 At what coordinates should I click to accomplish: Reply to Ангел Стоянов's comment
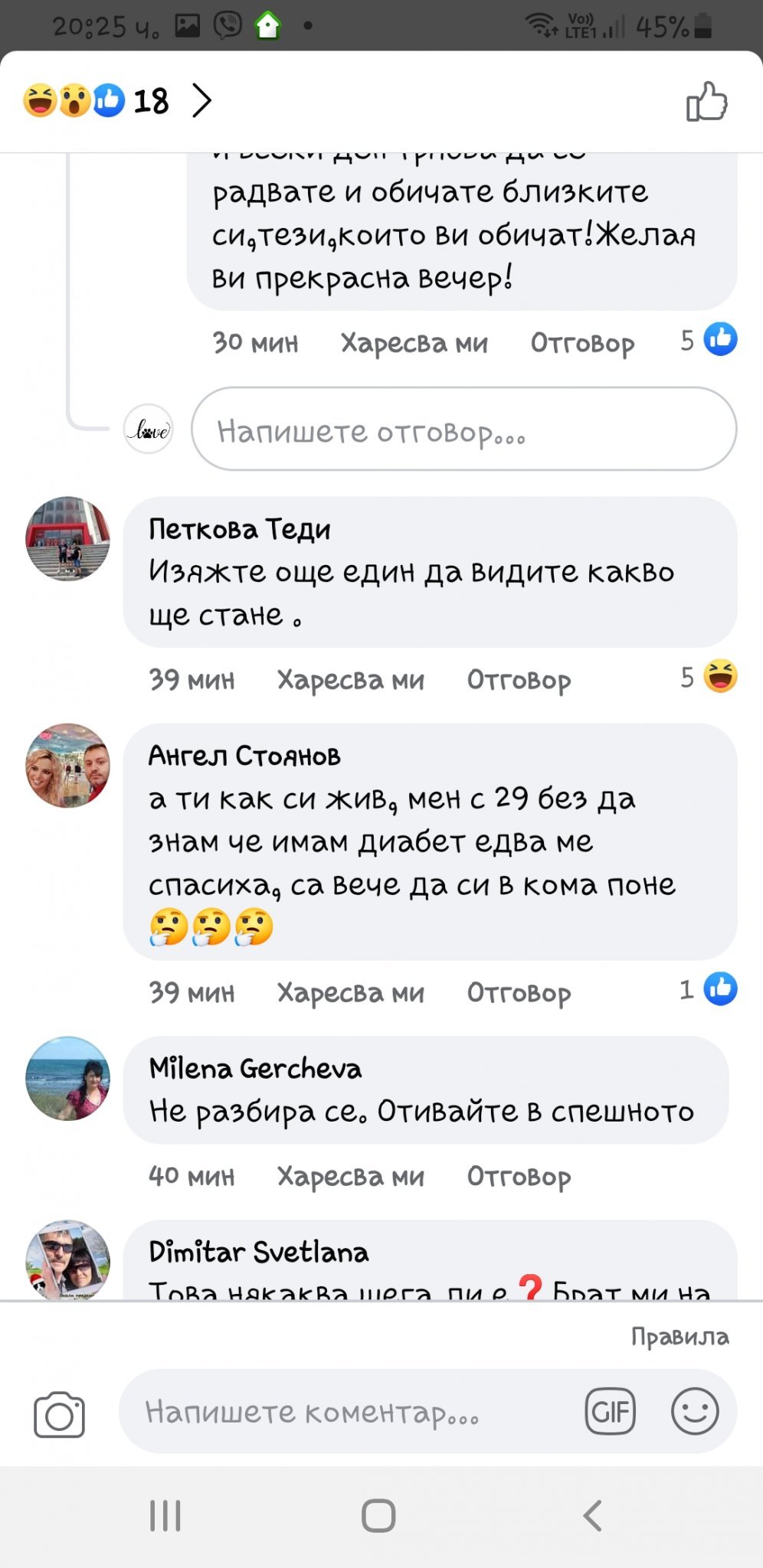tap(519, 993)
